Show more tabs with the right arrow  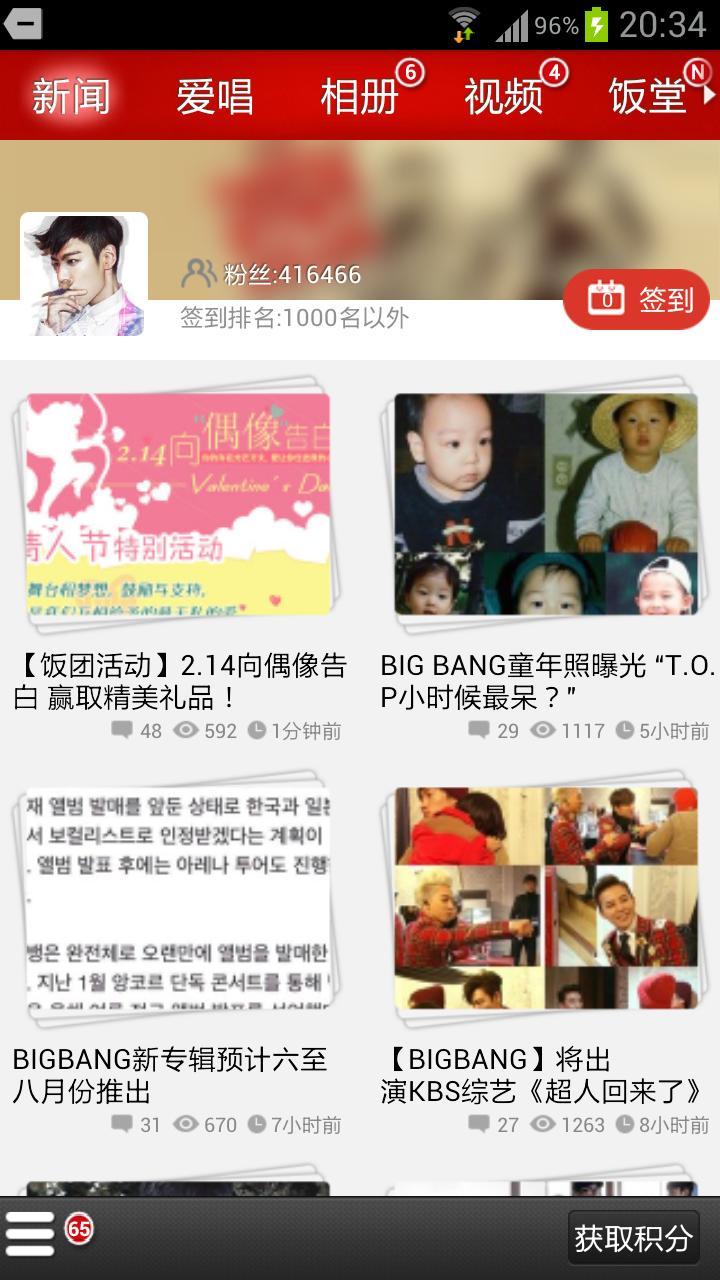710,96
